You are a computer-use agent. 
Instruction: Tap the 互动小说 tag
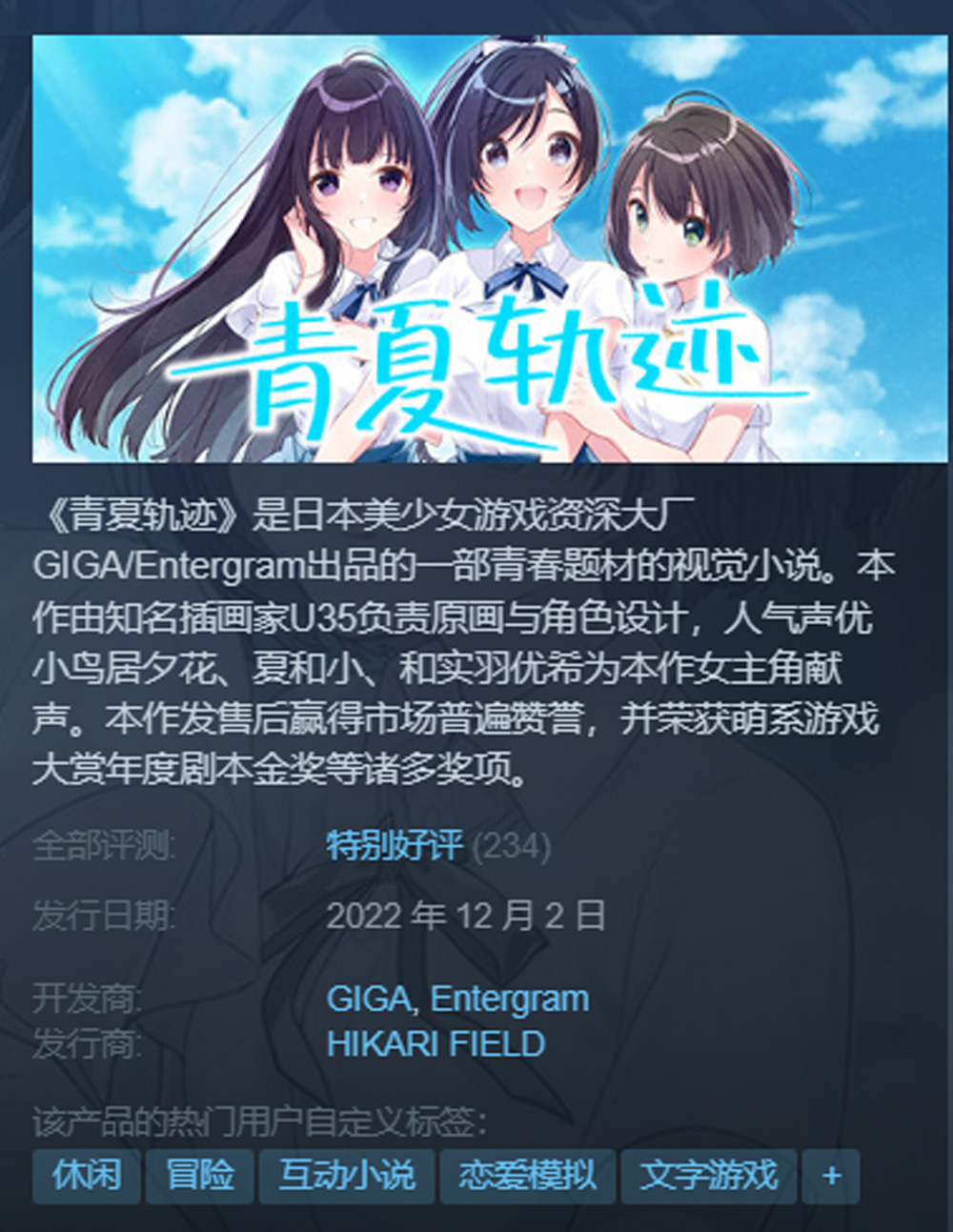[x=347, y=1175]
